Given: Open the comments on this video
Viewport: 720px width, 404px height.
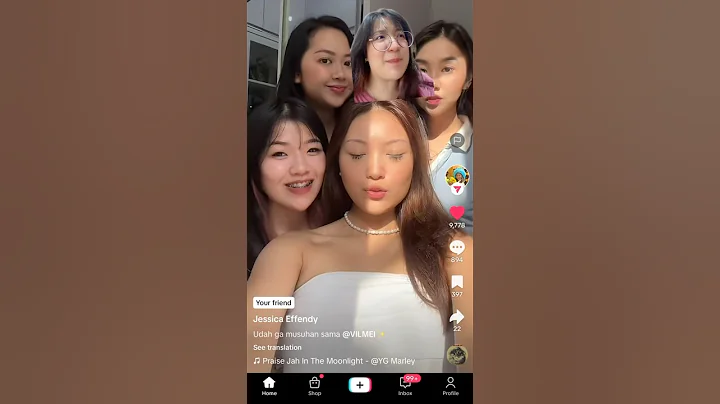Looking at the screenshot, I should tap(457, 247).
